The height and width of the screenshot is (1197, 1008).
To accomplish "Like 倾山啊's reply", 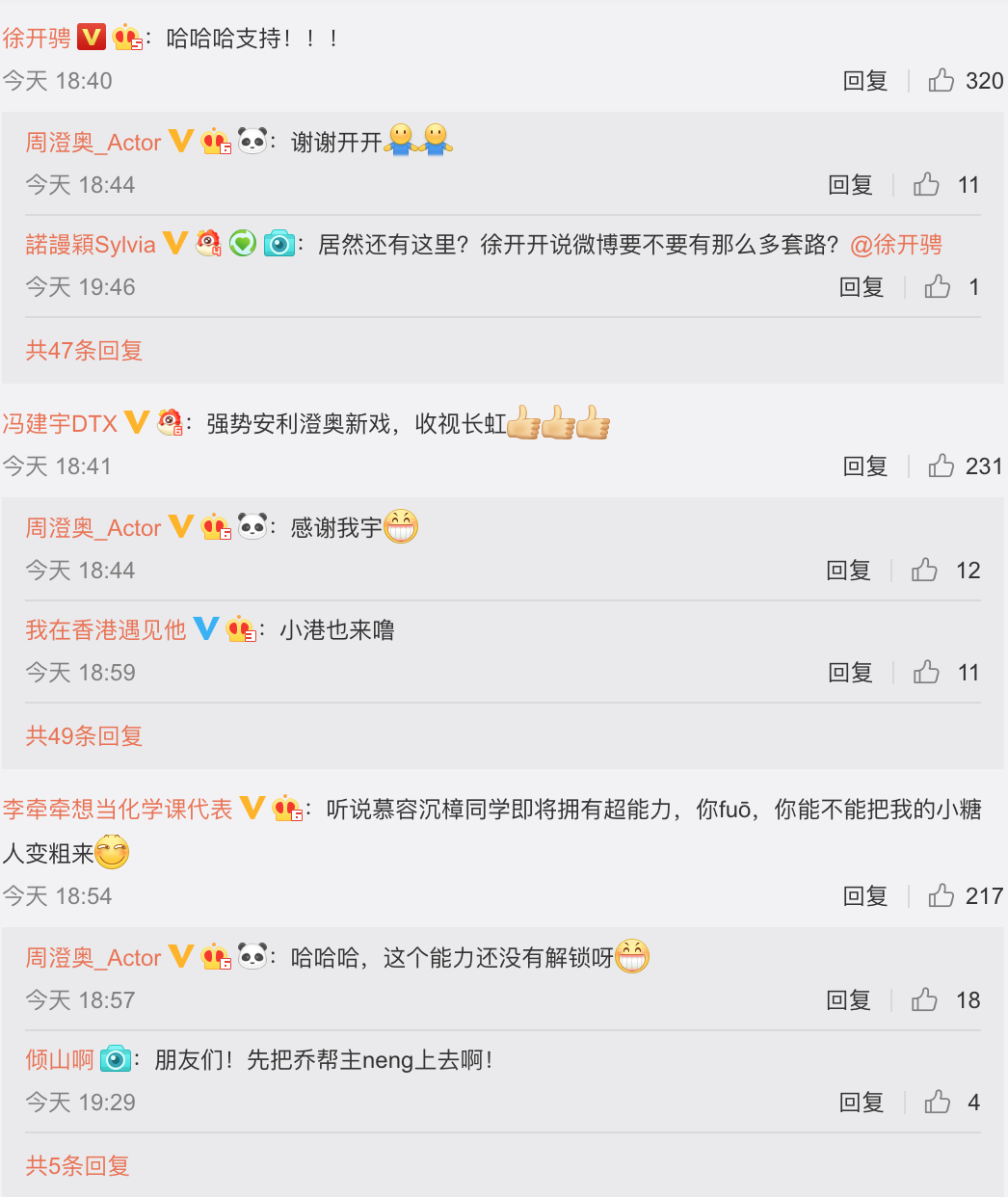I will [x=938, y=1103].
